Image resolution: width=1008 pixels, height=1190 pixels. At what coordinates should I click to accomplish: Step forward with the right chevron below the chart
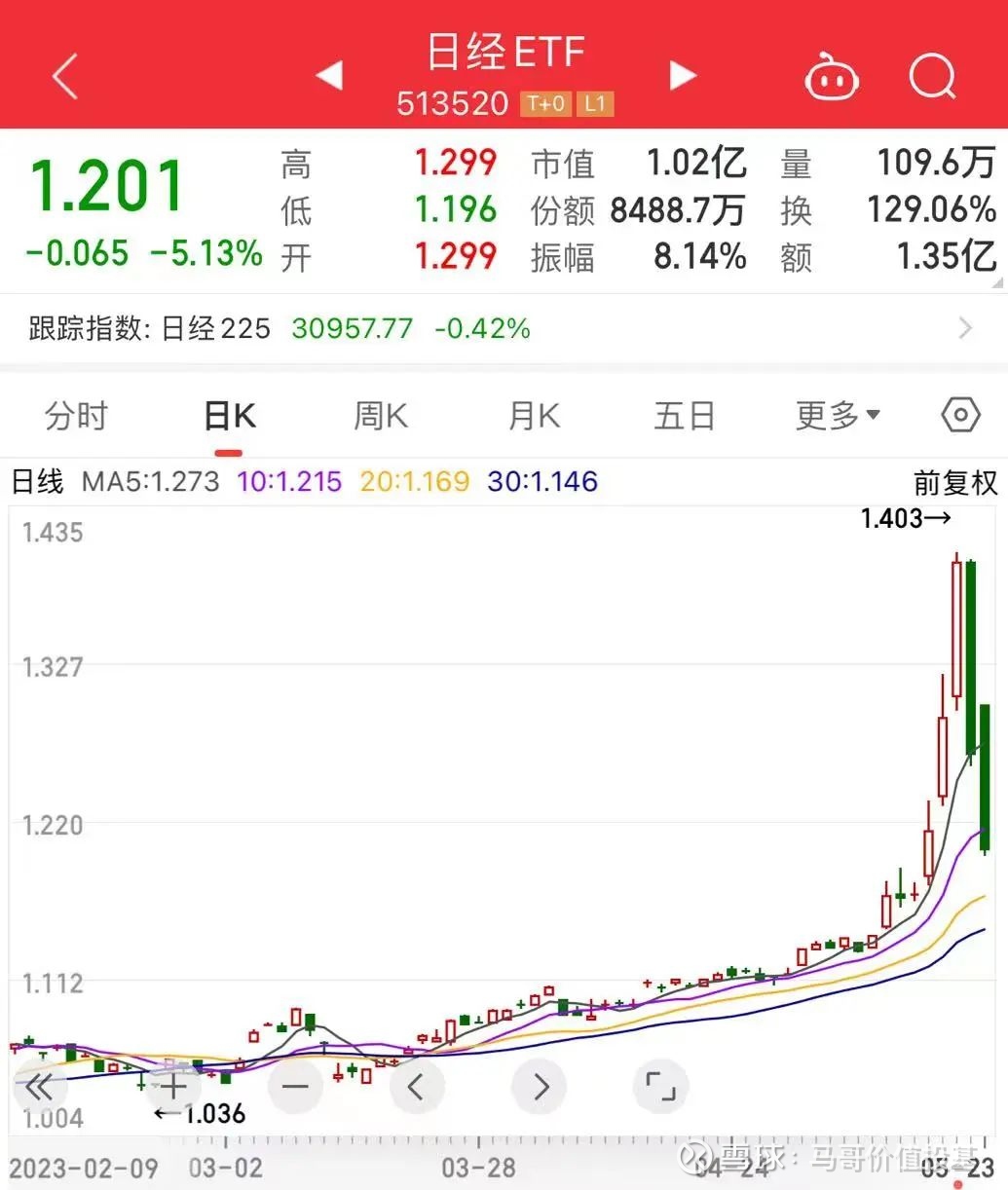pos(539,1087)
